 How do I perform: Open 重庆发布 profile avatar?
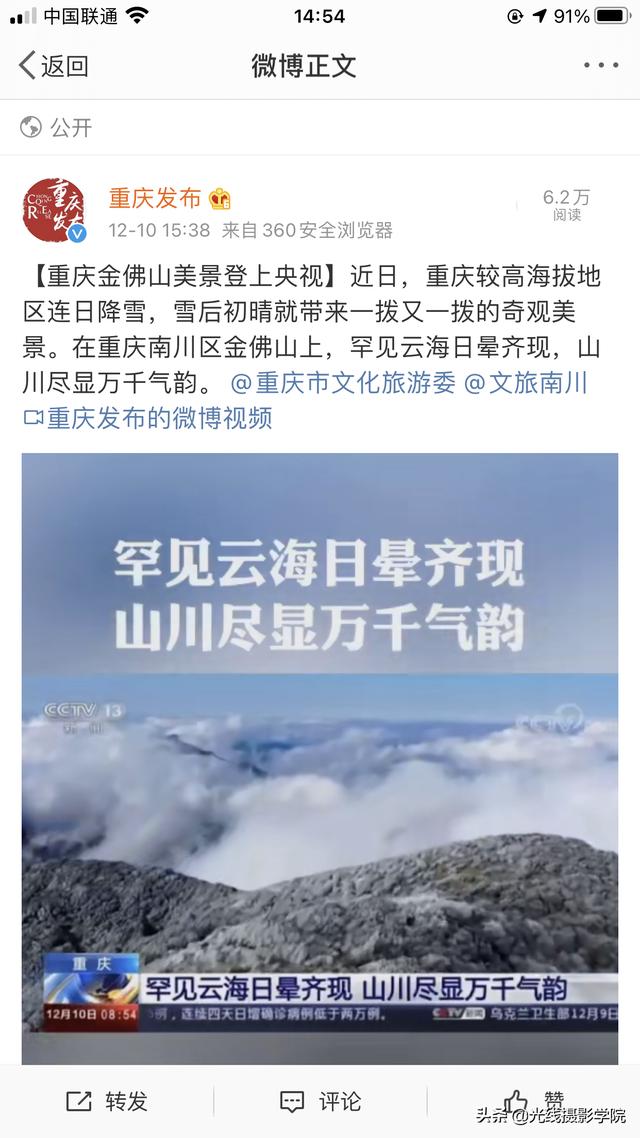tap(55, 212)
